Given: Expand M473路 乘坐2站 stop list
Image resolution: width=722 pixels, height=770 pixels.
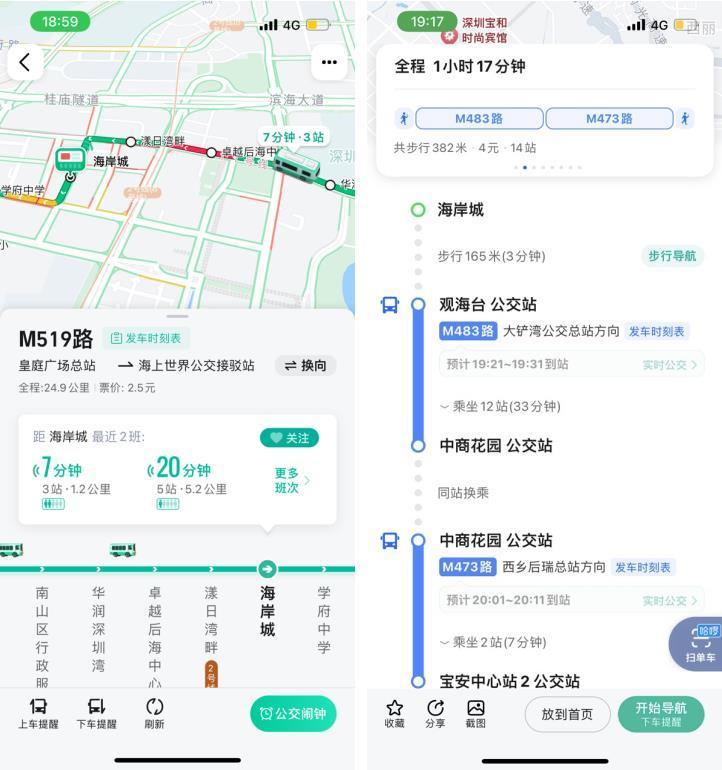Looking at the screenshot, I should pyautogui.click(x=493, y=642).
